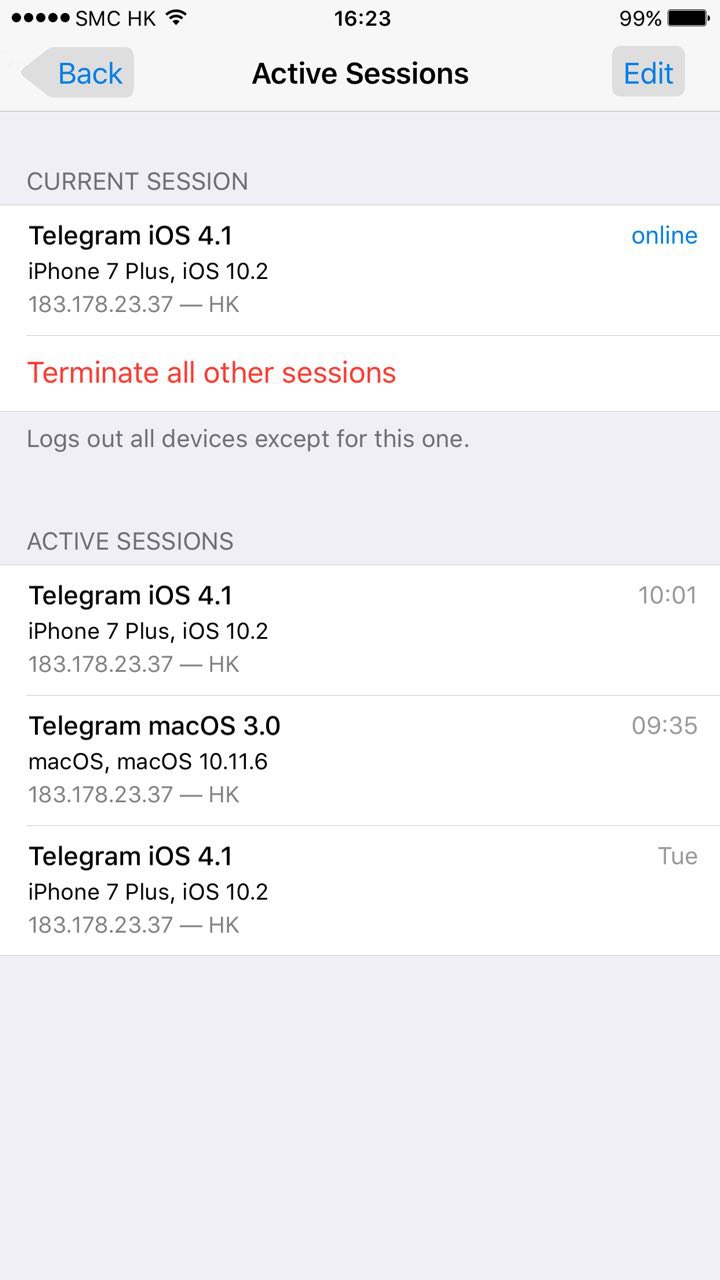Go back to the previous screen

point(78,73)
